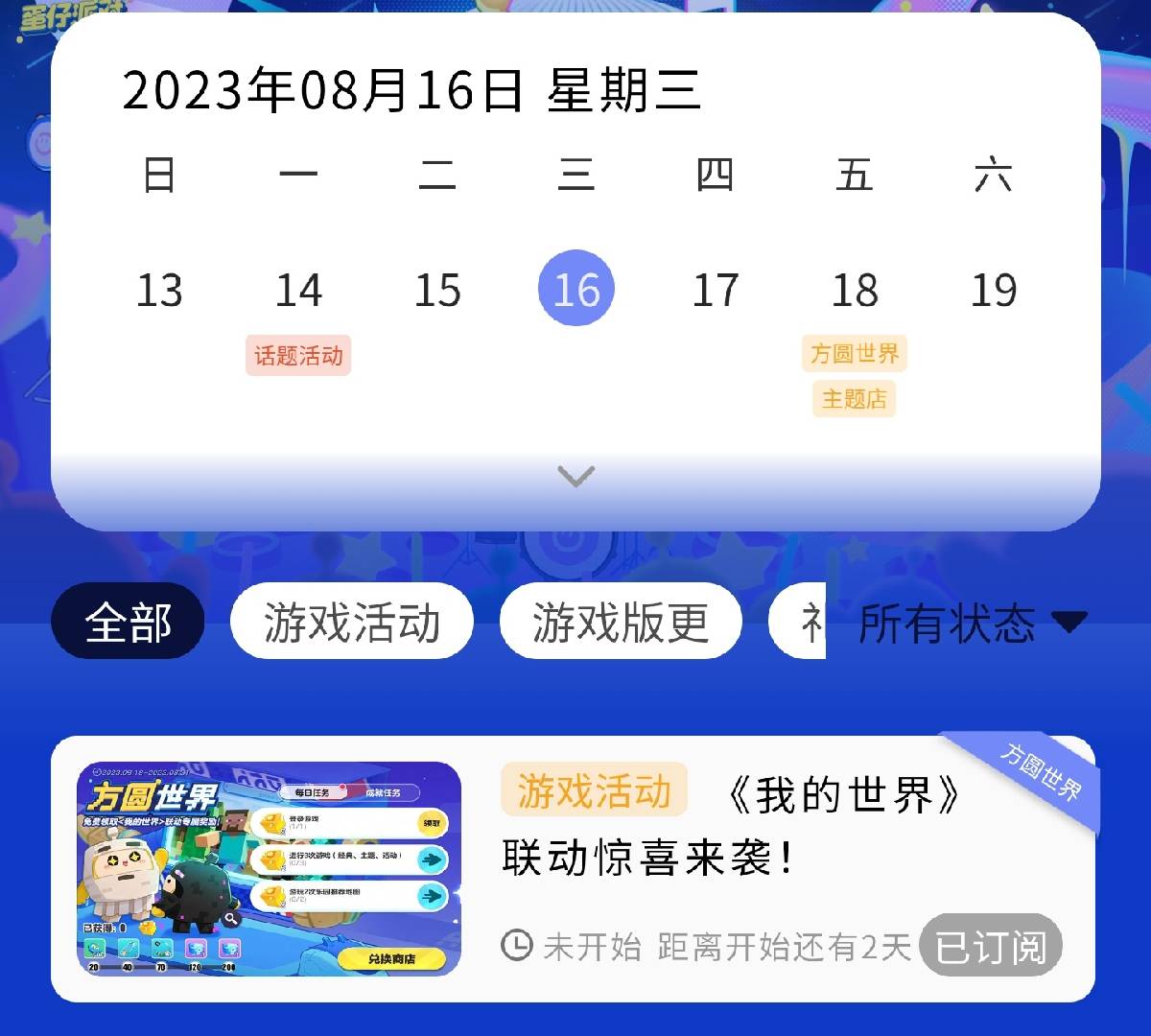1151x1036 pixels.
Task: Tap the 已订阅 subscription button
Action: tap(991, 947)
